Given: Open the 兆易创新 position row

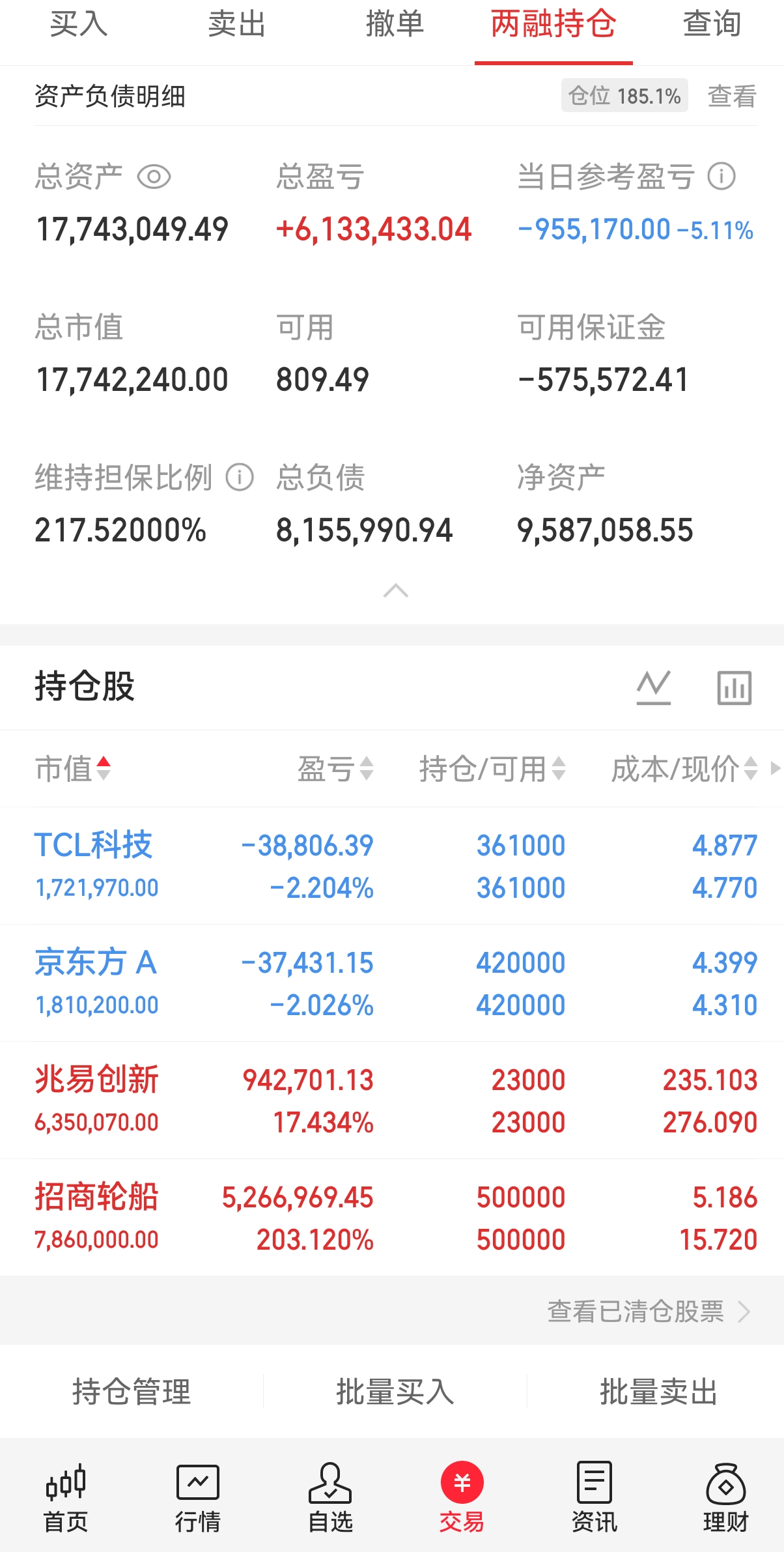Looking at the screenshot, I should (x=392, y=1100).
